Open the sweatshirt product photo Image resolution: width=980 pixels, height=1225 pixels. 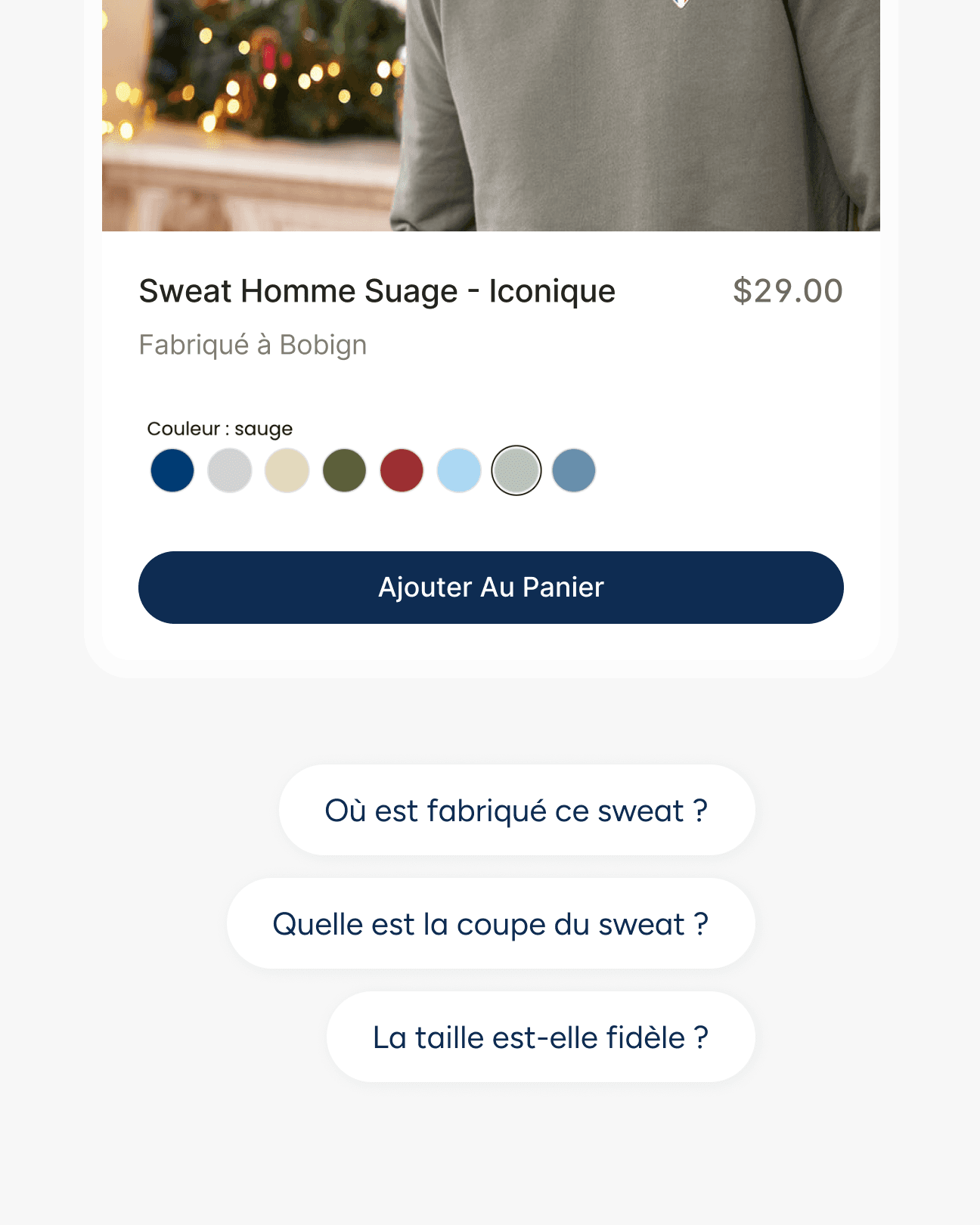[x=491, y=116]
